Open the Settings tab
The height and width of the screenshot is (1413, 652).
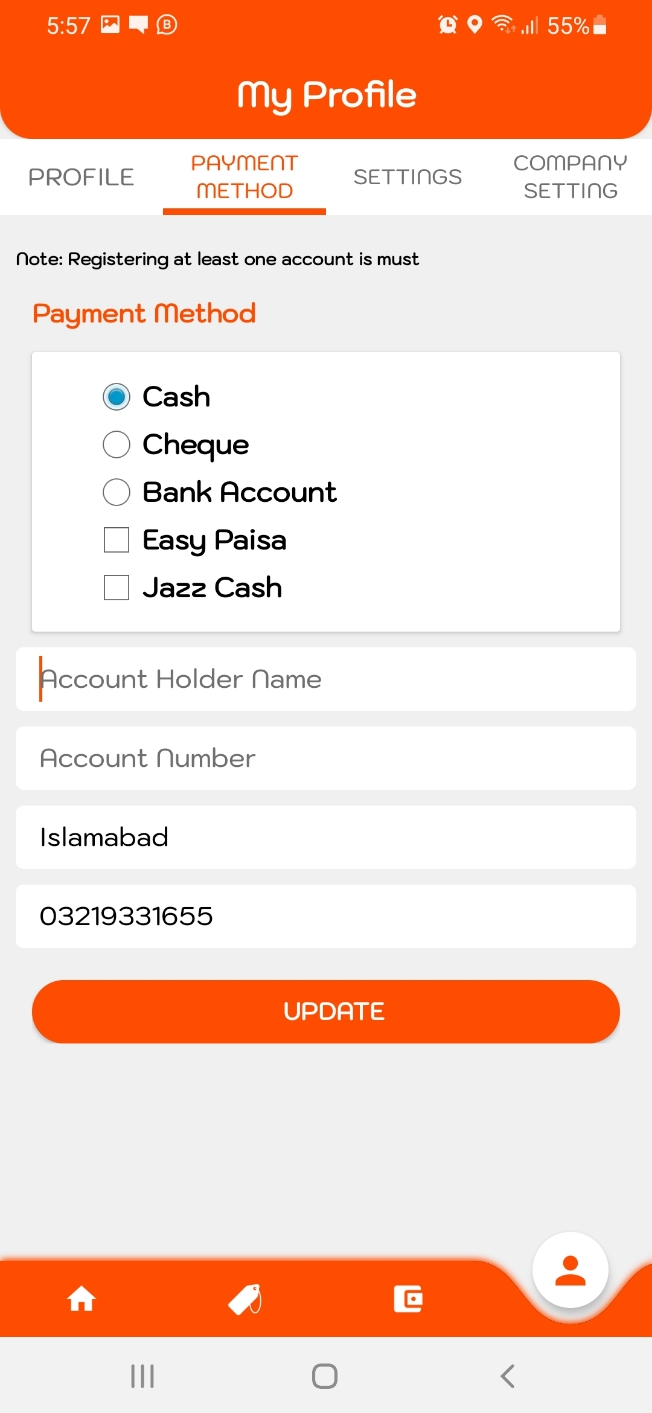(407, 177)
